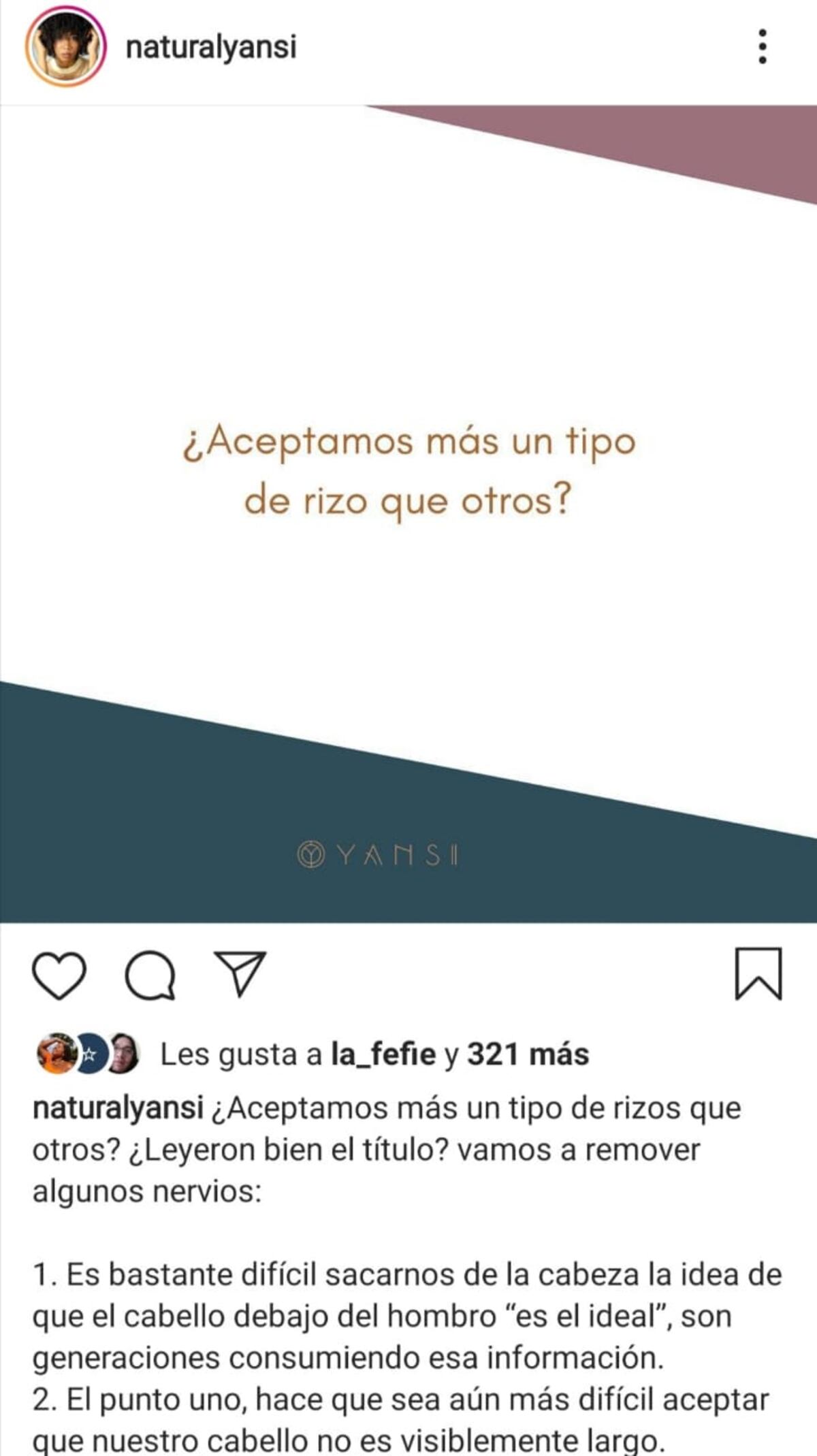Open naturalyansi's profile picture
Screen dimensions: 817x1456
coord(66,49)
